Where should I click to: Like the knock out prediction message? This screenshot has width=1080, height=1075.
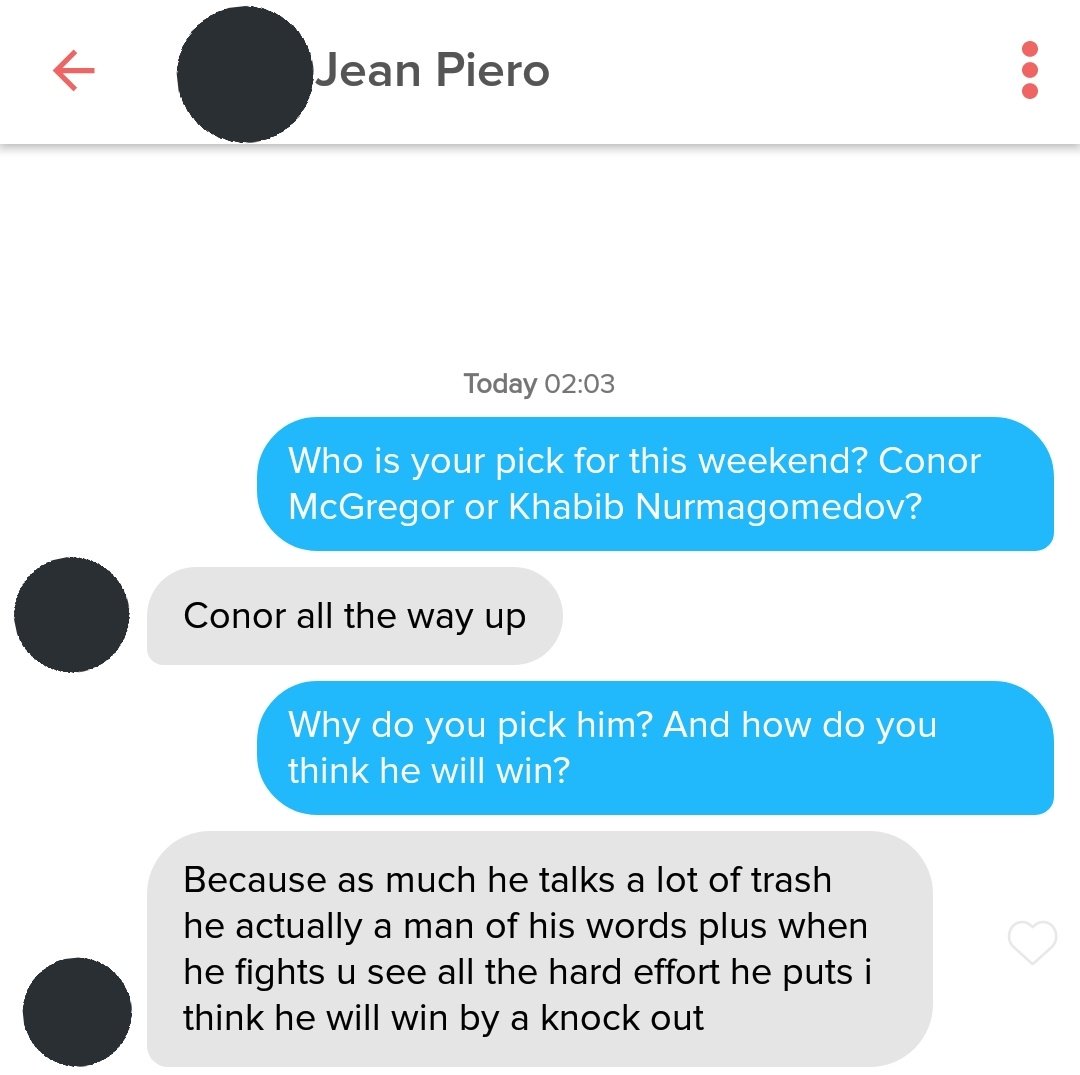point(1031,942)
